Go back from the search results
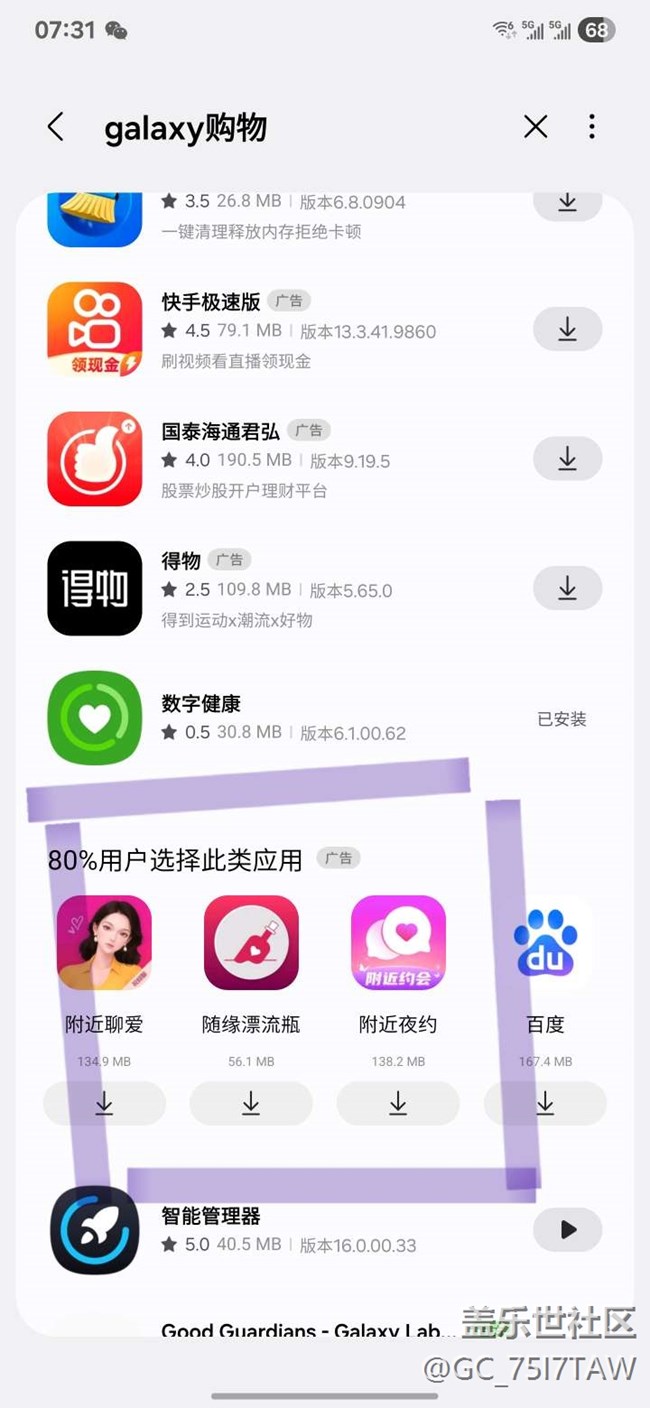650x1408 pixels. (x=55, y=127)
